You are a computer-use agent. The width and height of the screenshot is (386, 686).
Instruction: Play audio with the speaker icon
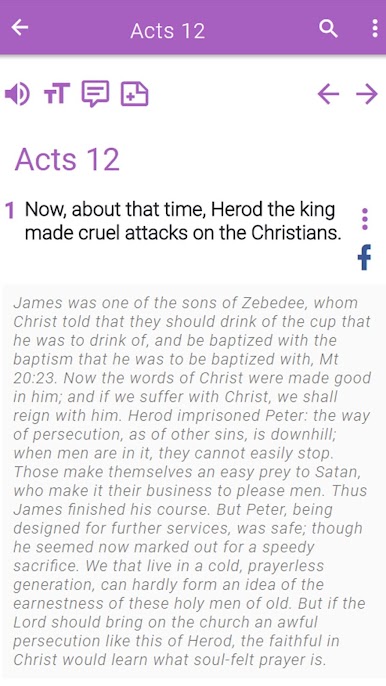17,94
